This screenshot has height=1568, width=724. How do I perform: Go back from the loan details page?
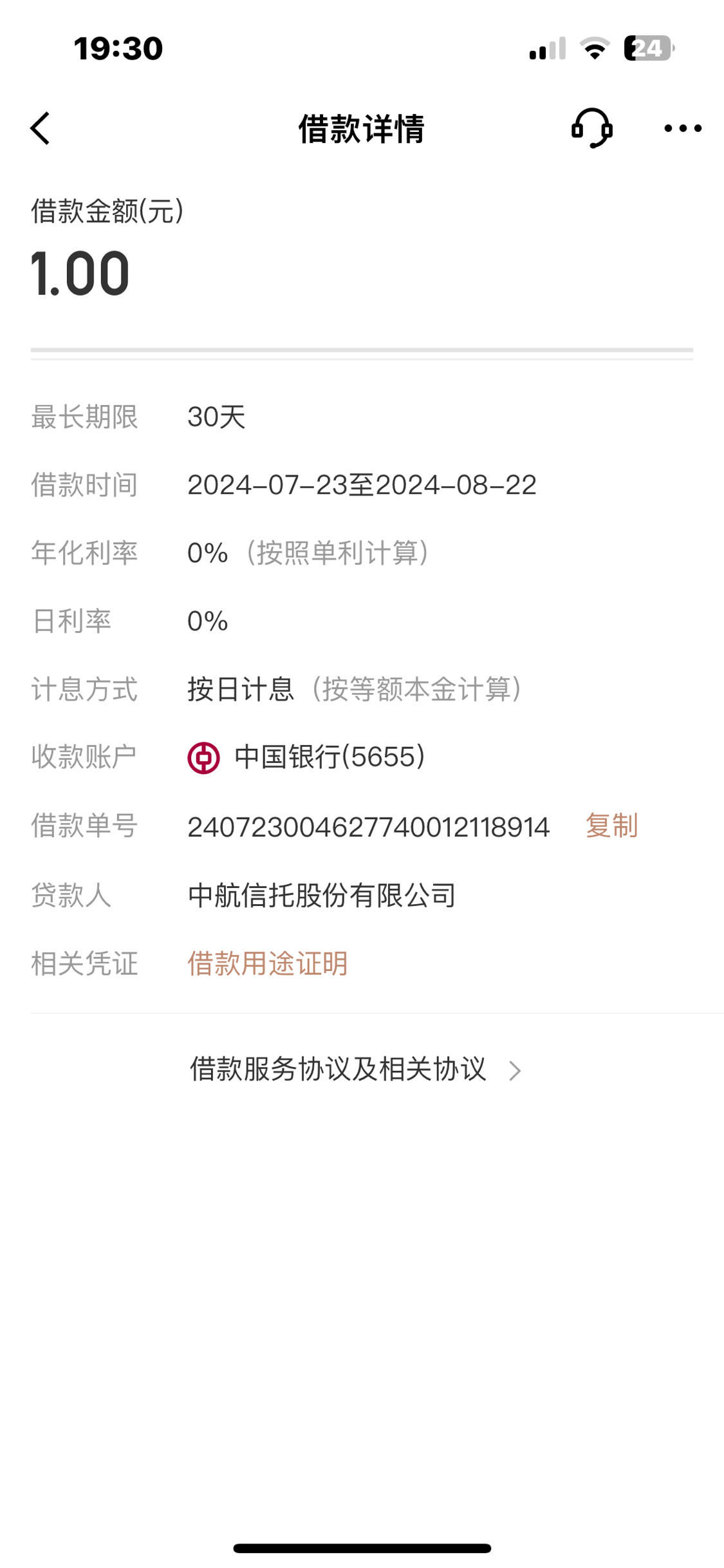[x=41, y=129]
